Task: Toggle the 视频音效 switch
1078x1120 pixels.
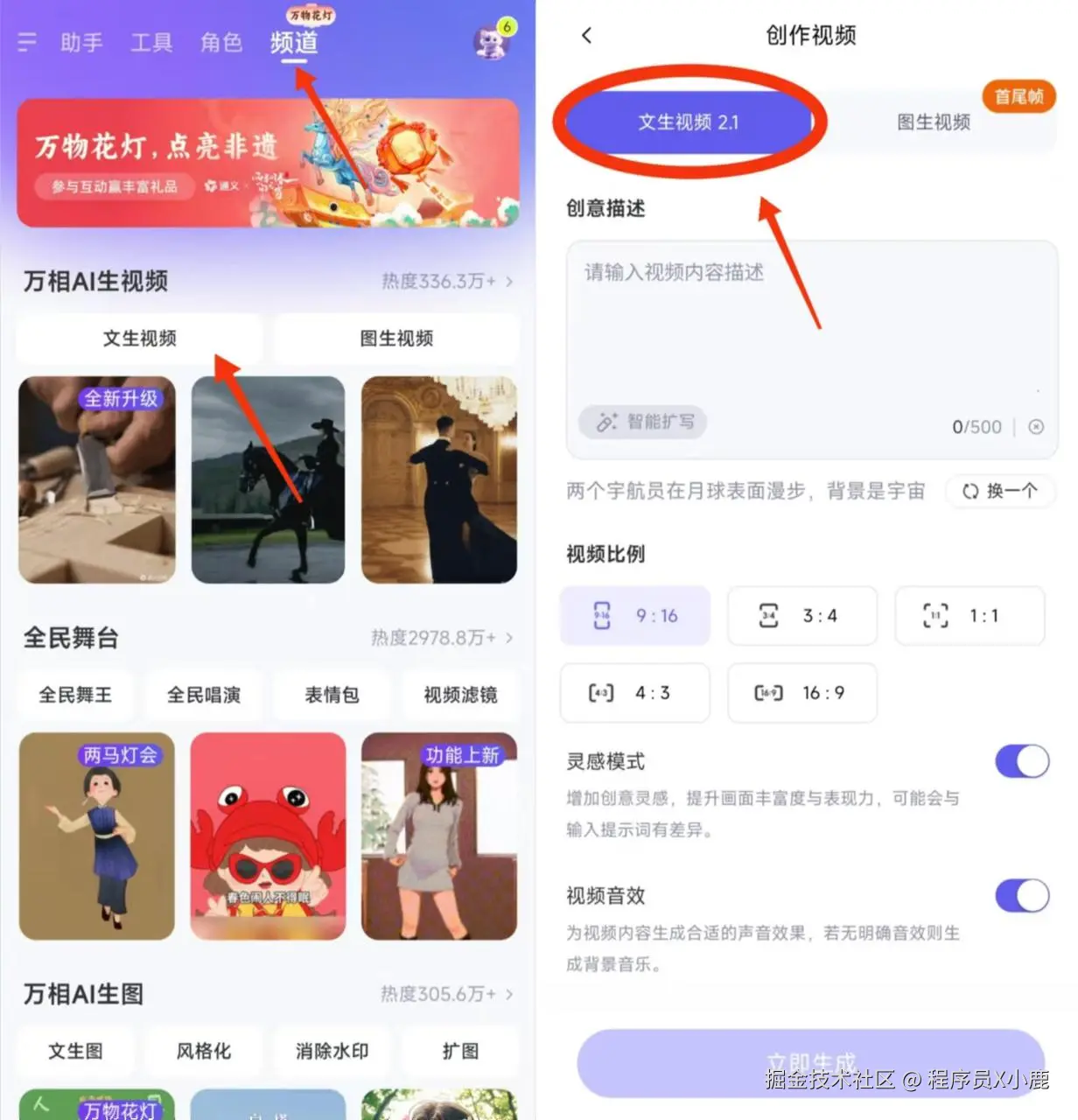Action: 1021,896
